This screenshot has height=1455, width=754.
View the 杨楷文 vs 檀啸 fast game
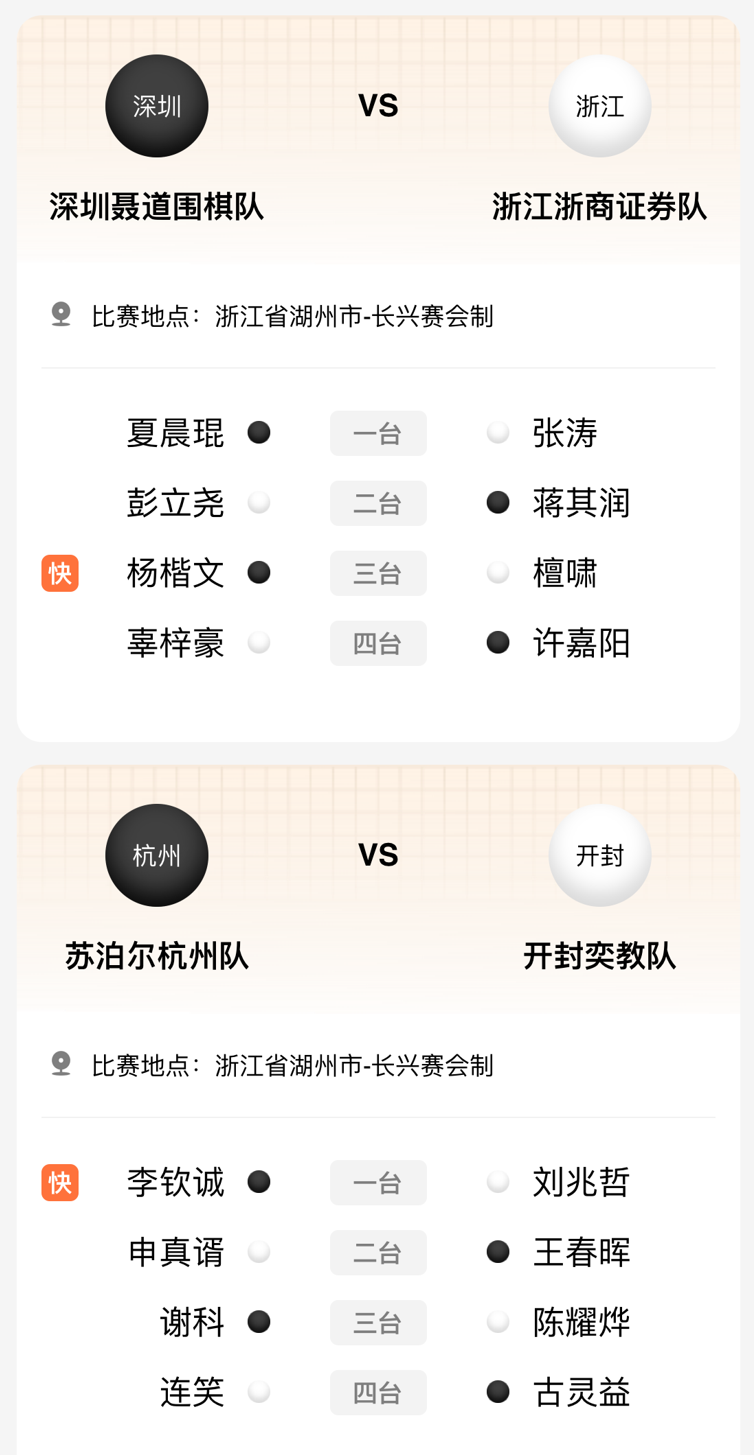(x=378, y=573)
